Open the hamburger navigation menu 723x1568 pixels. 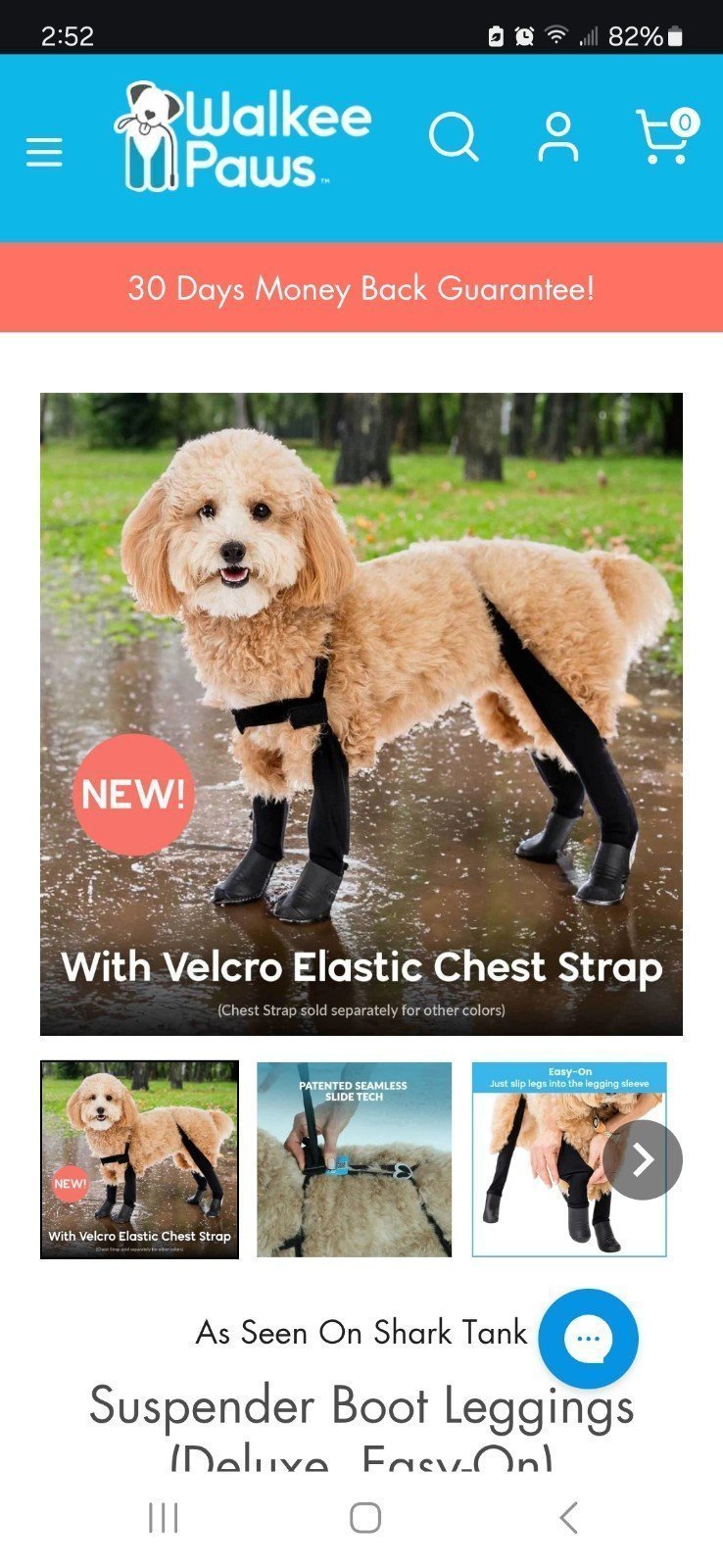pyautogui.click(x=44, y=152)
